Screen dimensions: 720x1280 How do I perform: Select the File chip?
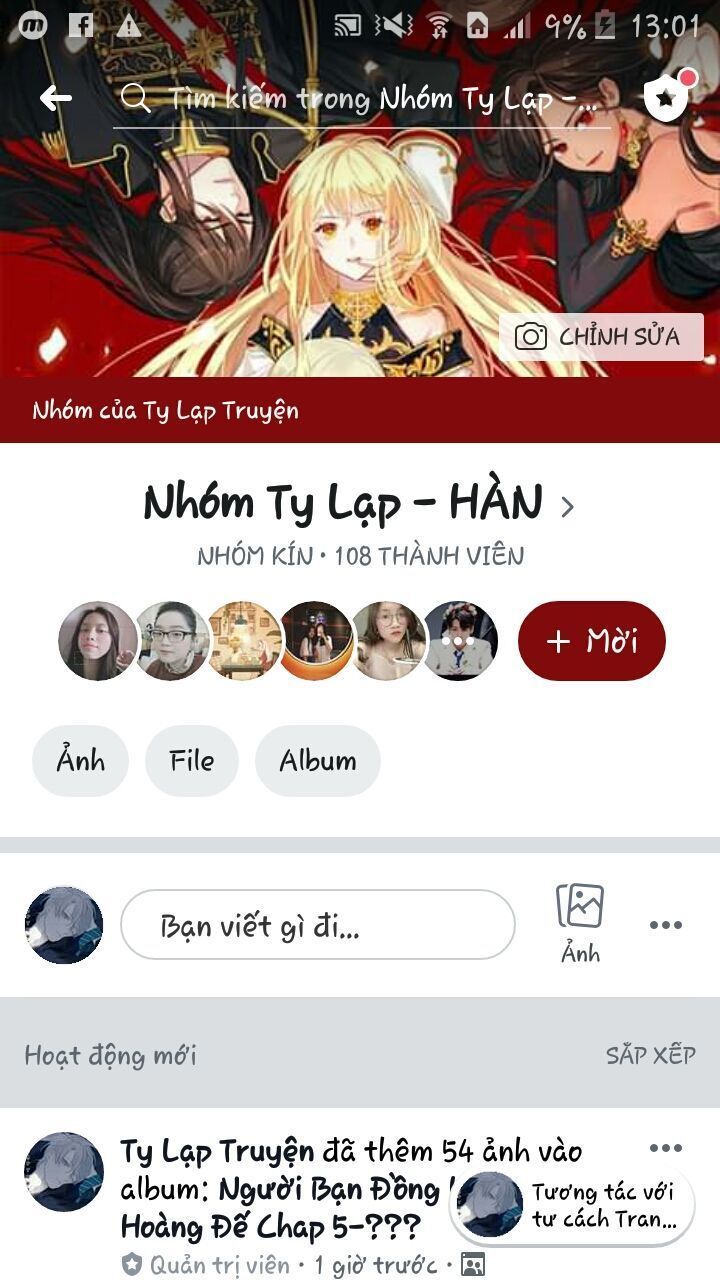tap(192, 761)
